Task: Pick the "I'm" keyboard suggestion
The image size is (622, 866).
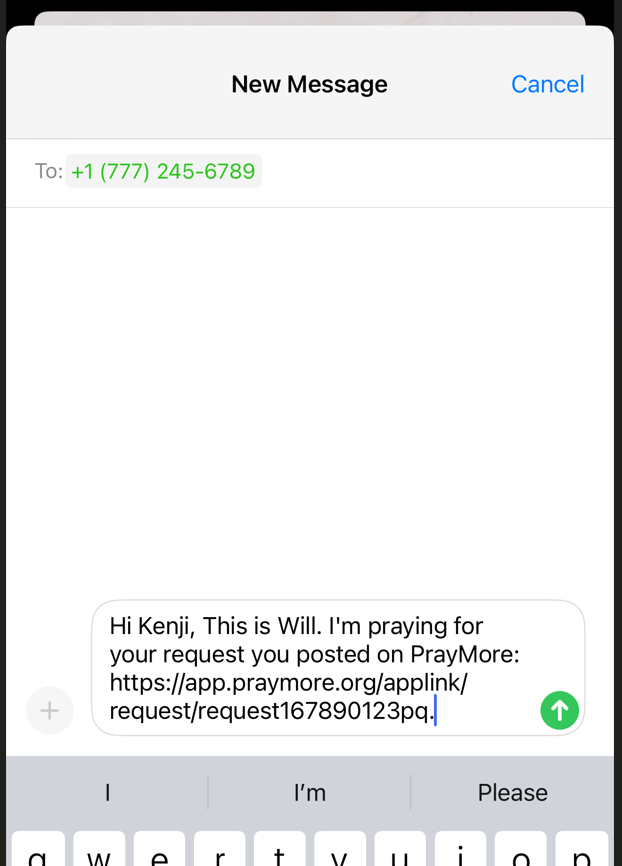Action: (x=310, y=793)
